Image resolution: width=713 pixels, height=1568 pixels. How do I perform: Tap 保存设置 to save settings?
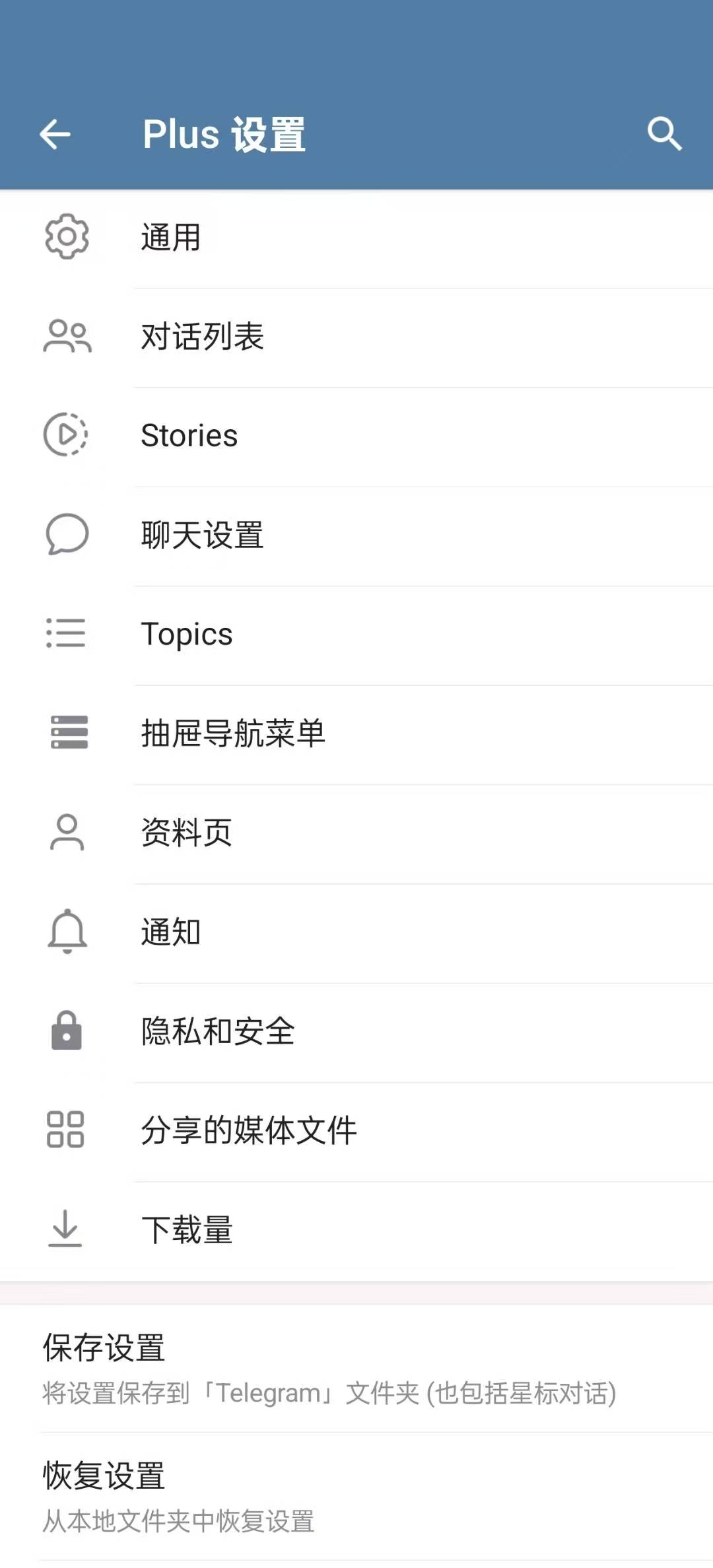356,1368
